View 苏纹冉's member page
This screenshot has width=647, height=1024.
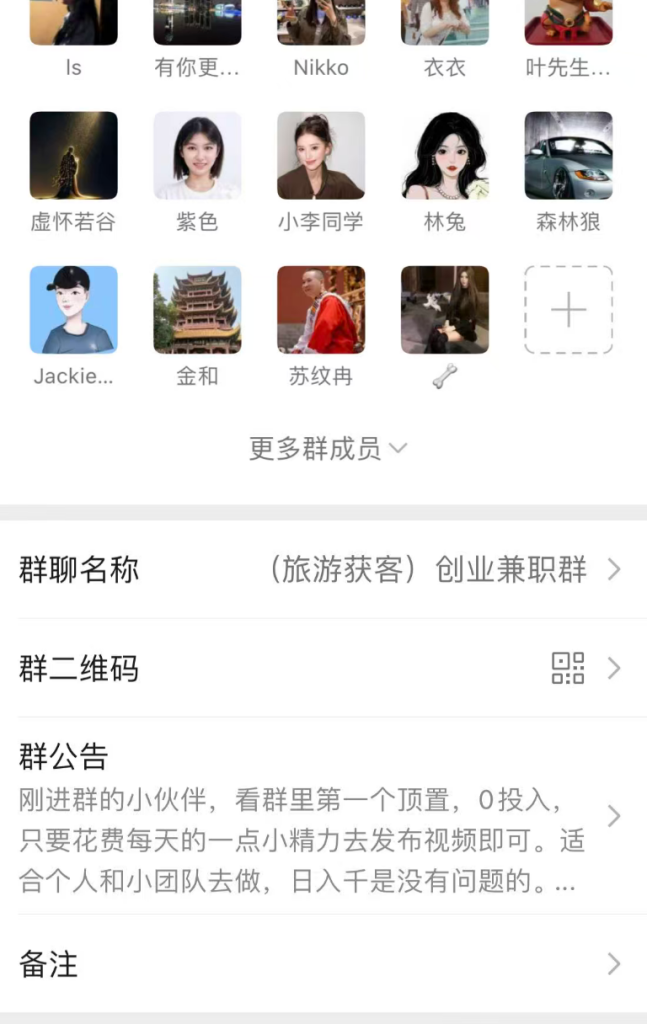click(x=321, y=310)
